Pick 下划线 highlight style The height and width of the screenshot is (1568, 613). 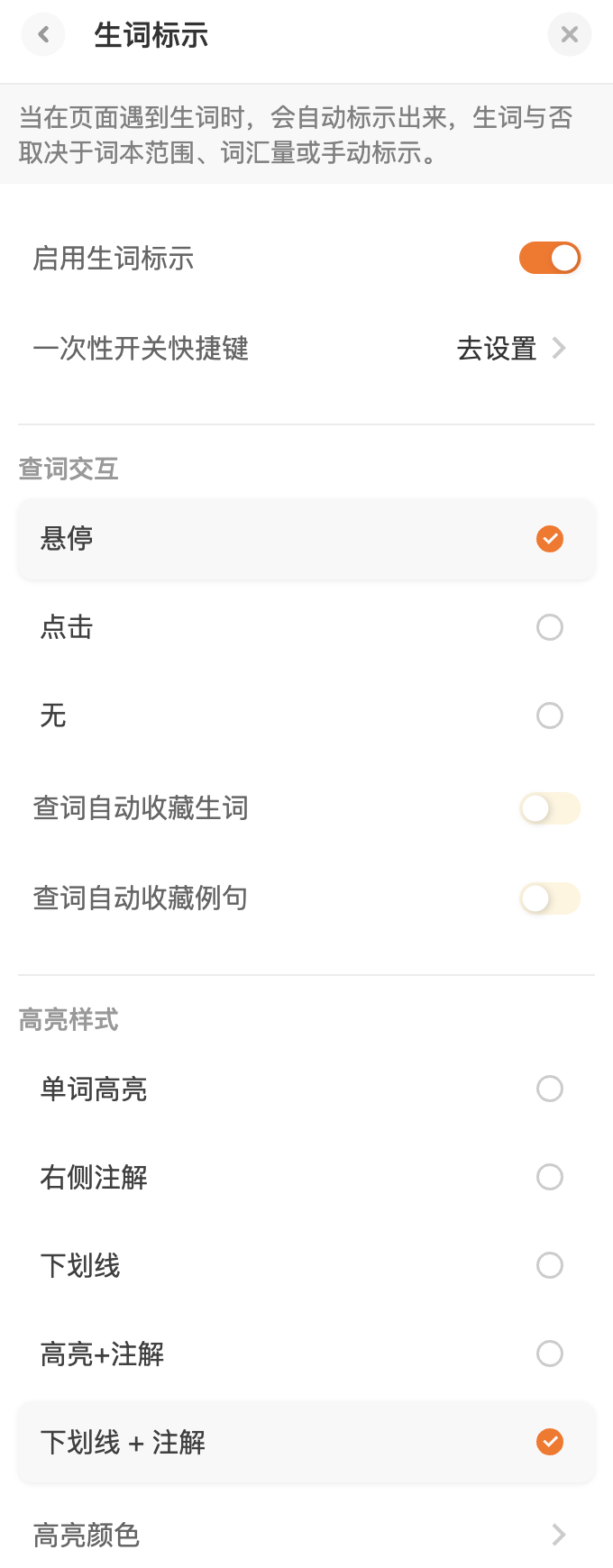549,1265
